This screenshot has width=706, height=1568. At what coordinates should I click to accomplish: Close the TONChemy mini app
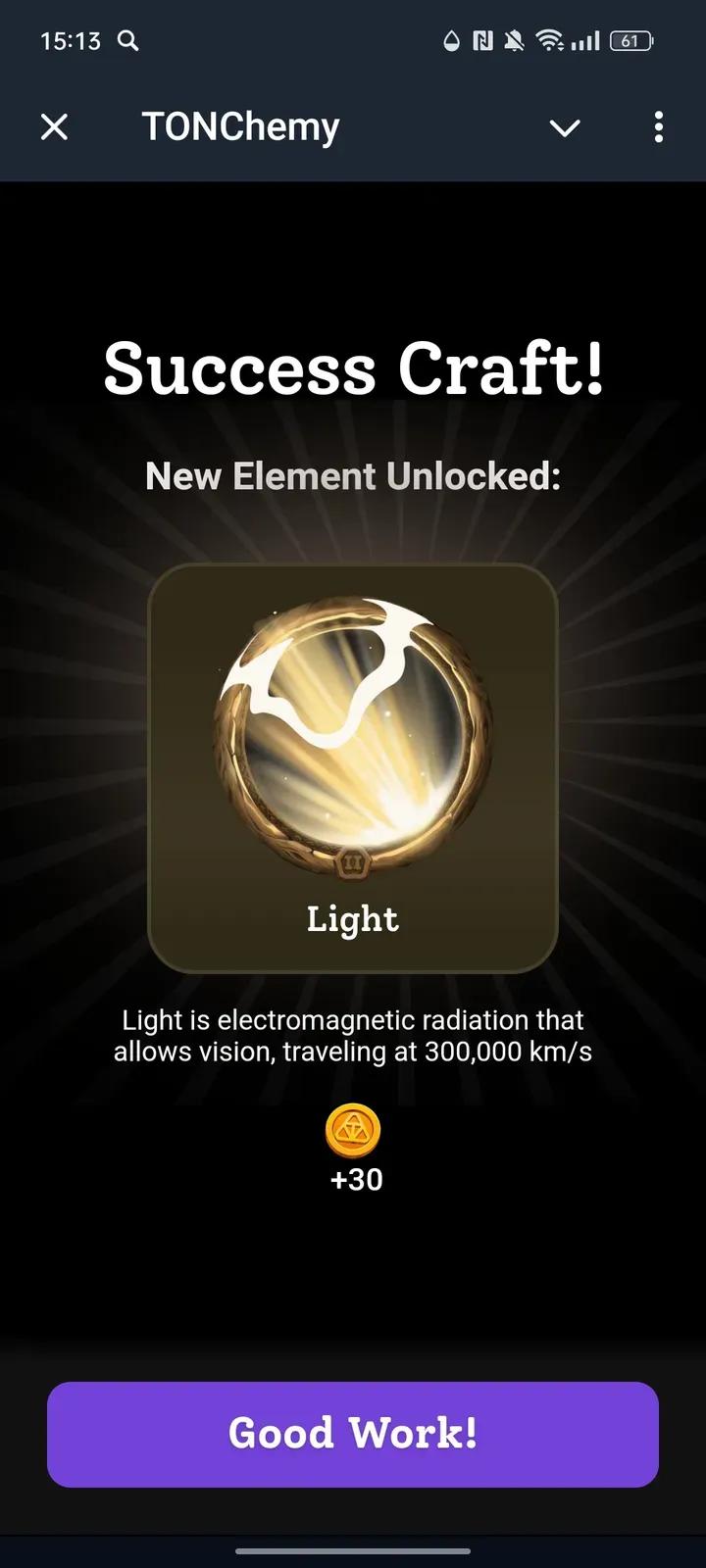[x=55, y=126]
